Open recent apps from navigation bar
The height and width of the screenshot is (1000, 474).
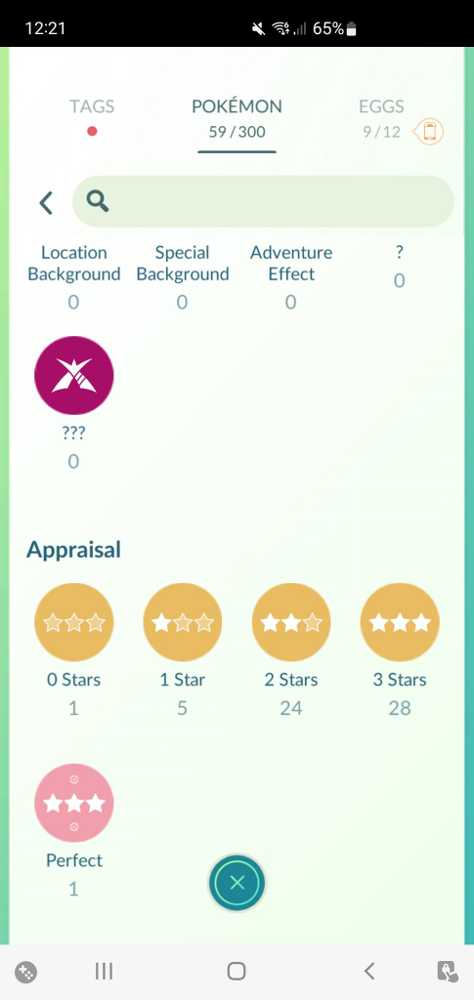104,971
